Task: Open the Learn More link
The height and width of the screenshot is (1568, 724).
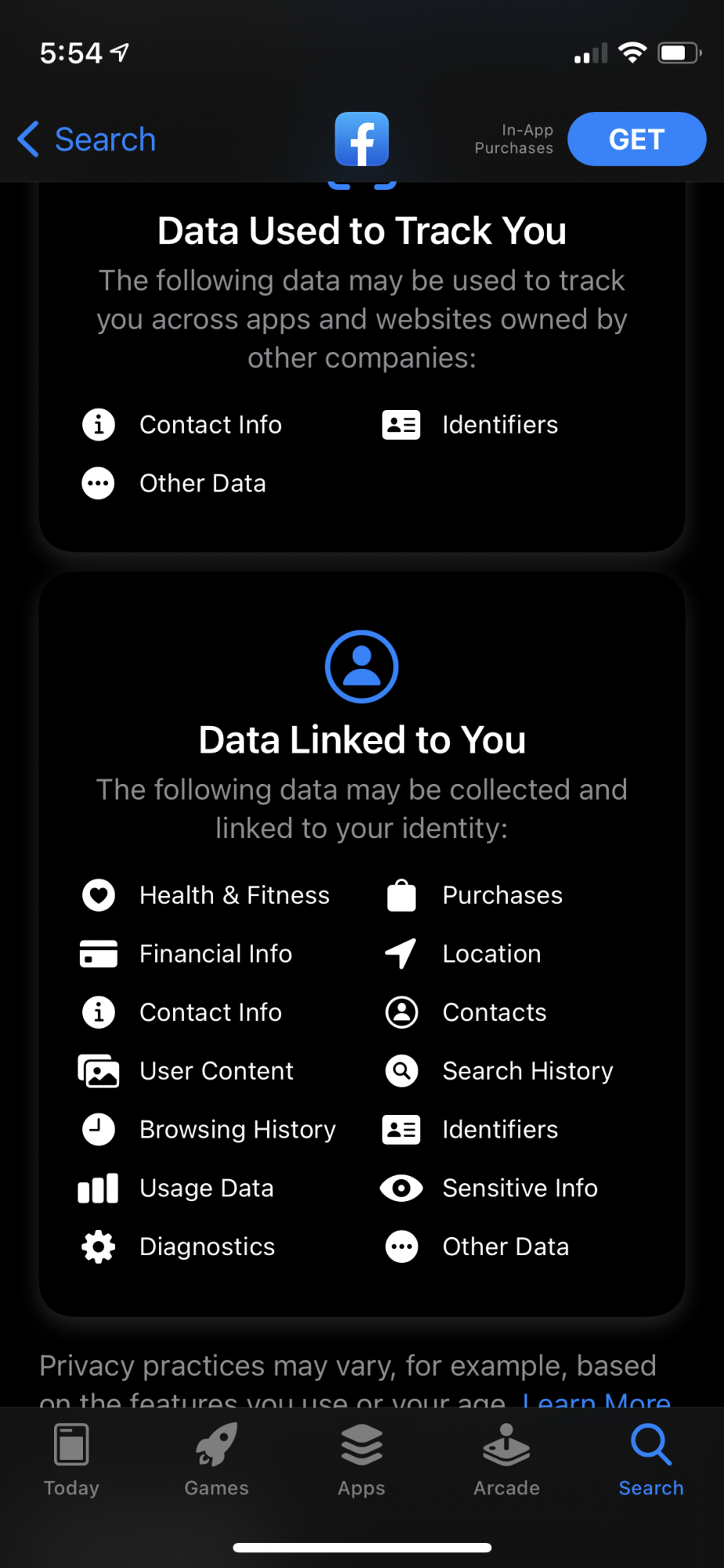Action: (x=596, y=1399)
